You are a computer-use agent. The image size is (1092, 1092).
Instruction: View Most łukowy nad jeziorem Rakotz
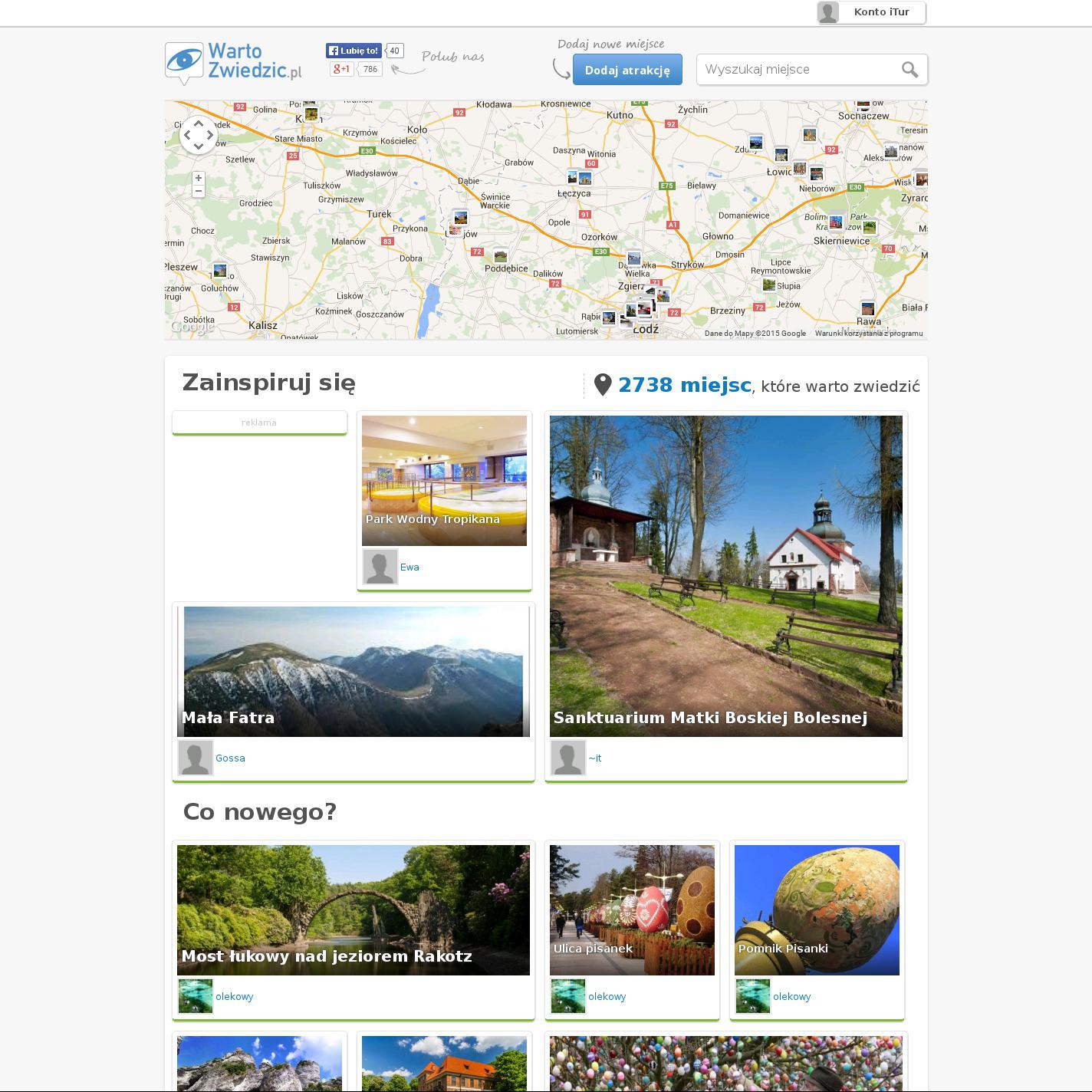[353, 909]
